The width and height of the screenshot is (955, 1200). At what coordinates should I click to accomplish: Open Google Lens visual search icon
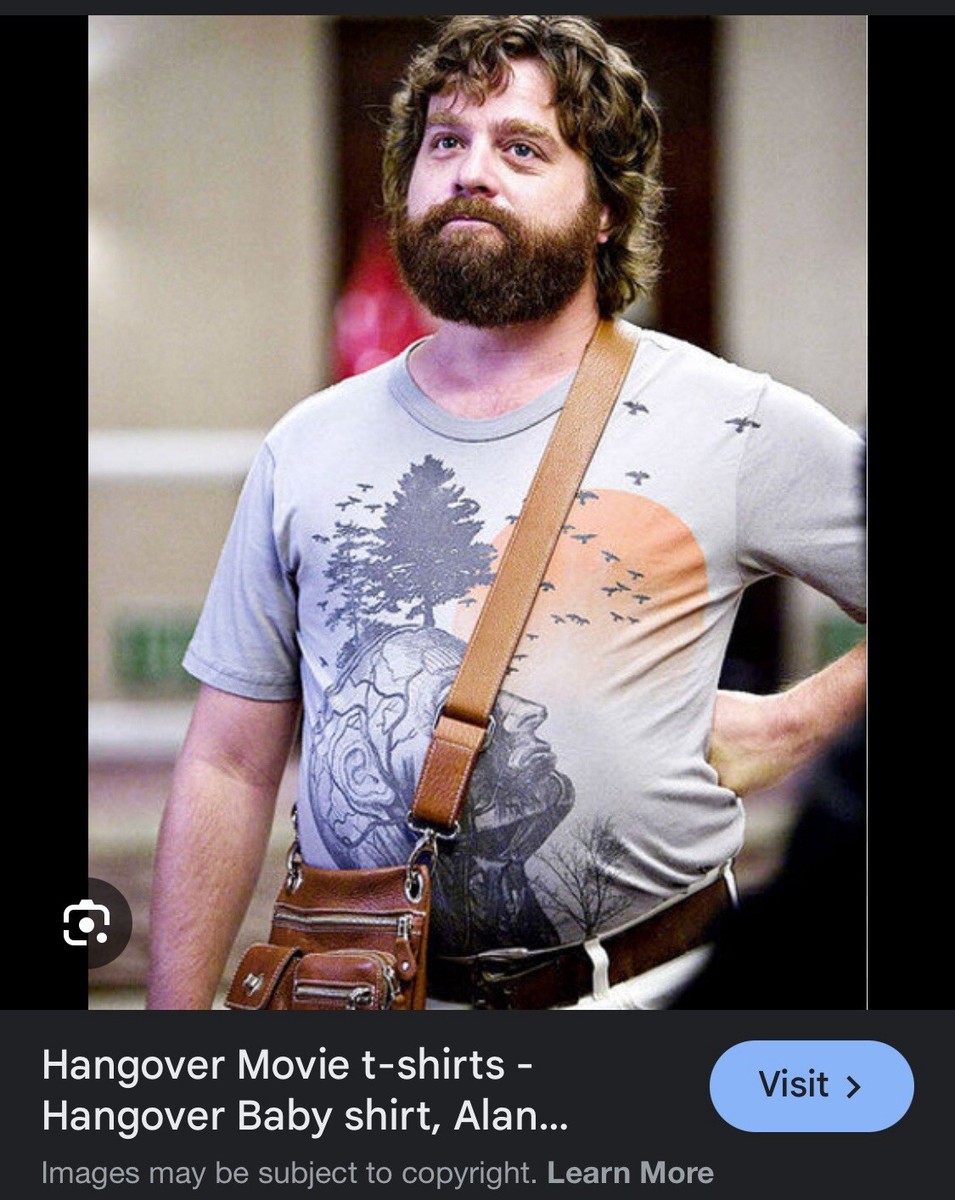(87, 923)
